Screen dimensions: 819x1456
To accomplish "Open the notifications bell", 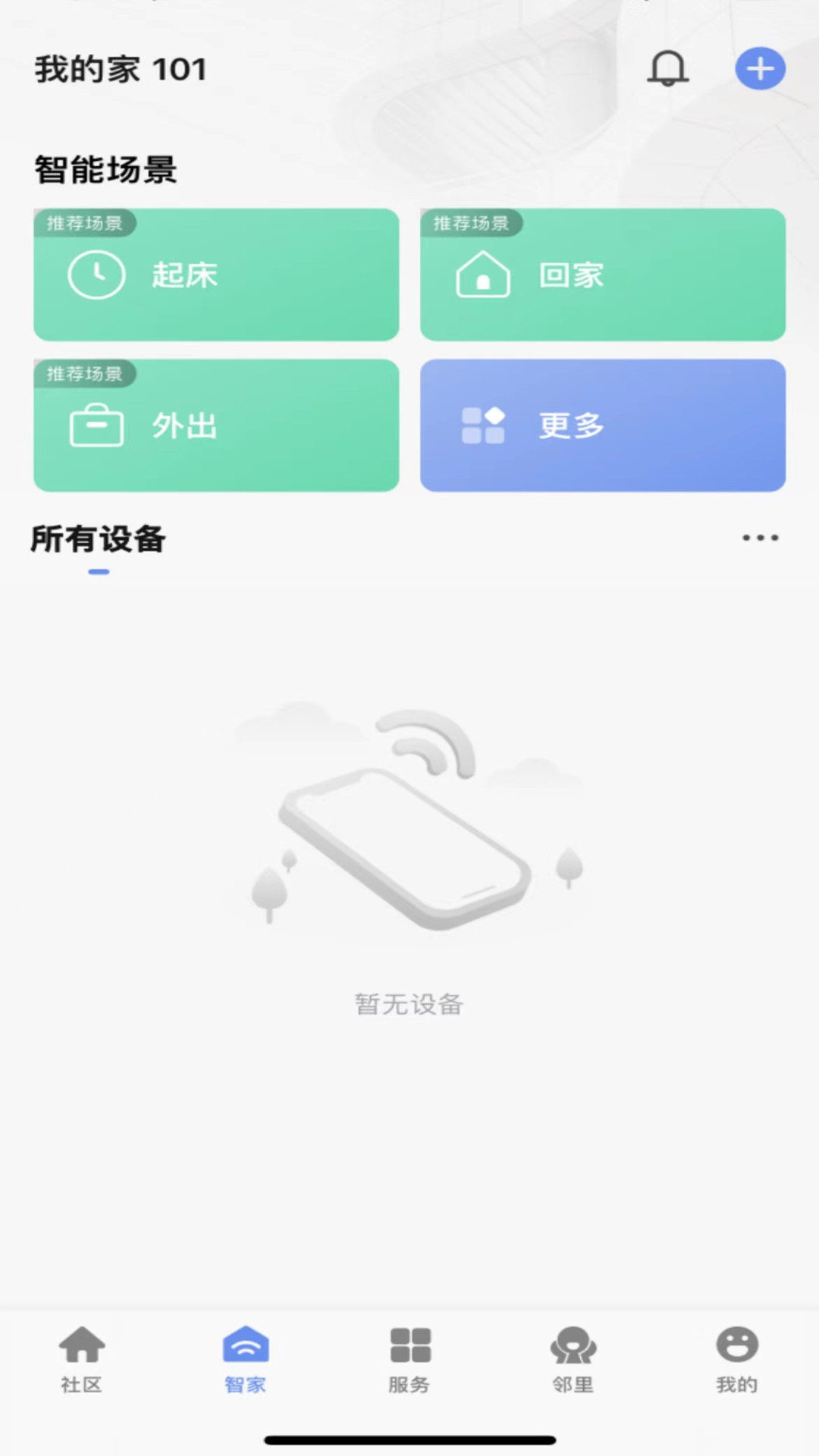I will coord(667,69).
